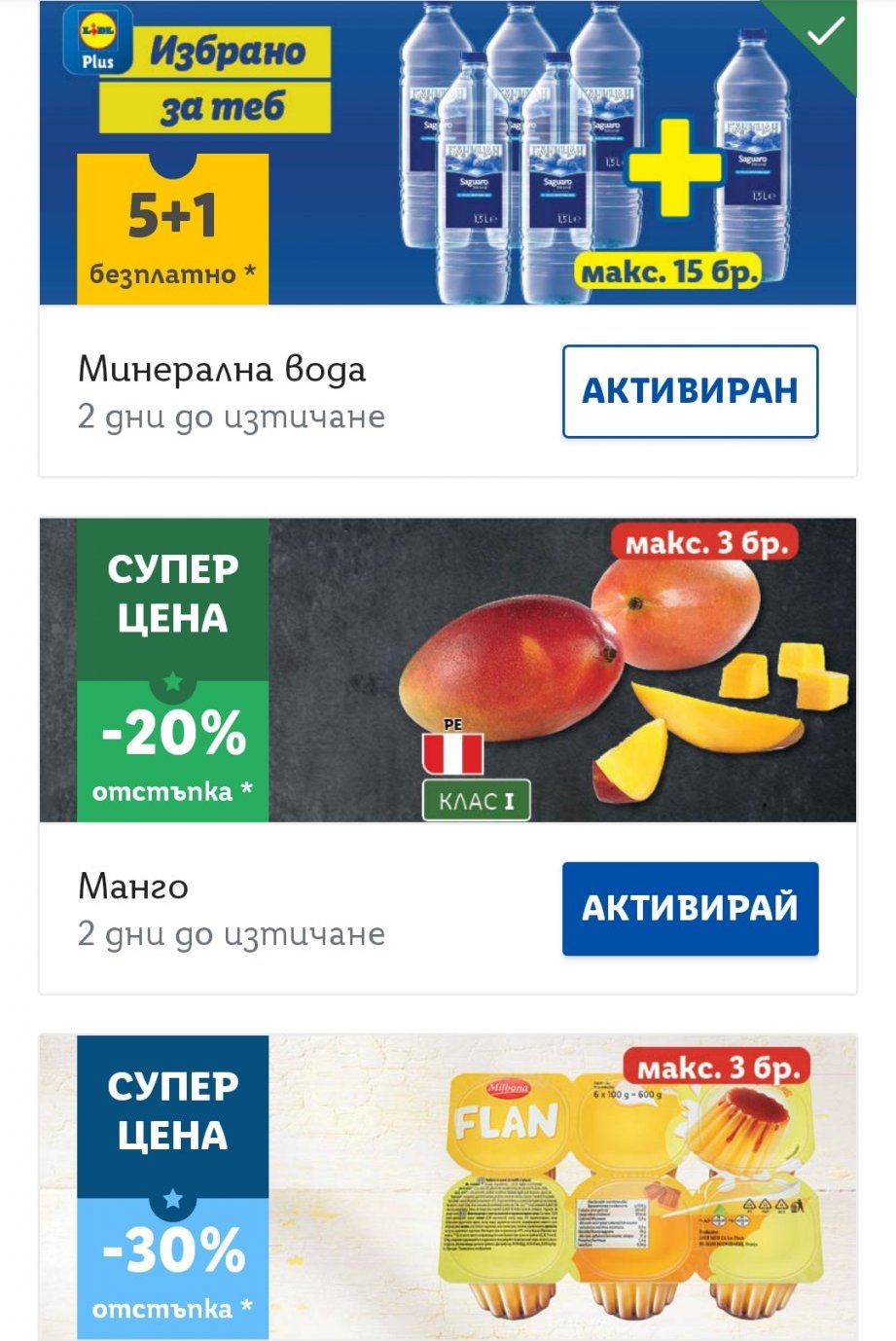Image resolution: width=896 pixels, height=1341 pixels.
Task: Activate the Манго coupon with АКТИВИРАЙ
Action: pyautogui.click(x=690, y=908)
